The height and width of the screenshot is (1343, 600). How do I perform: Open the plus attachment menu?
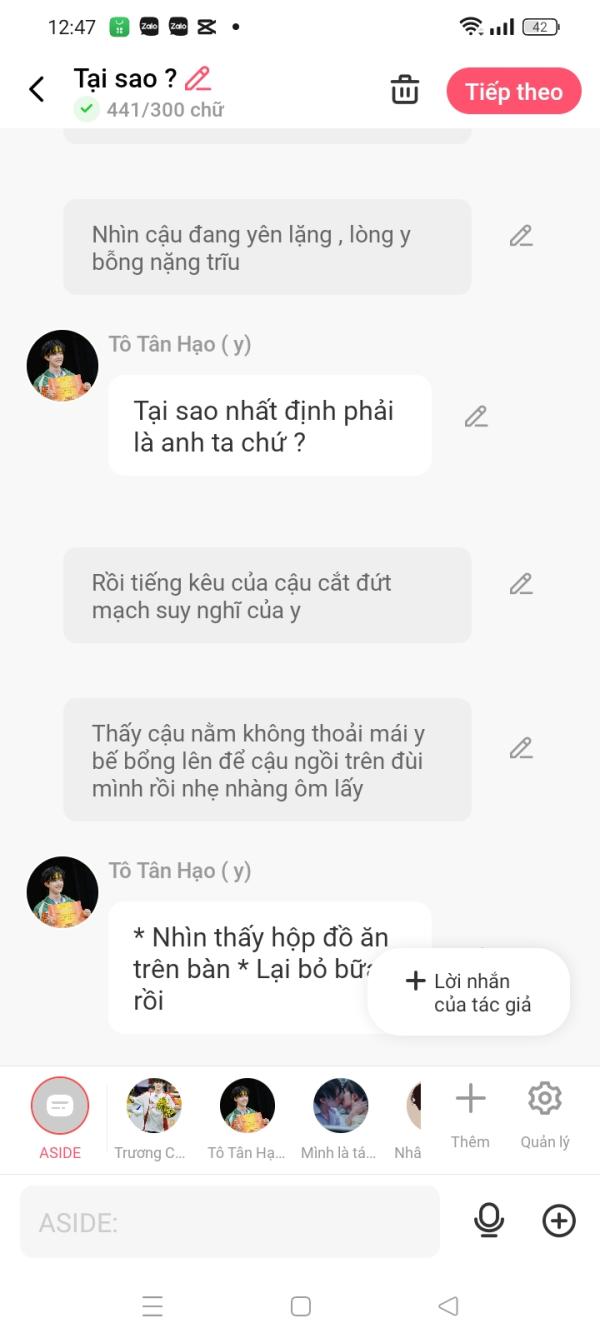click(559, 1220)
